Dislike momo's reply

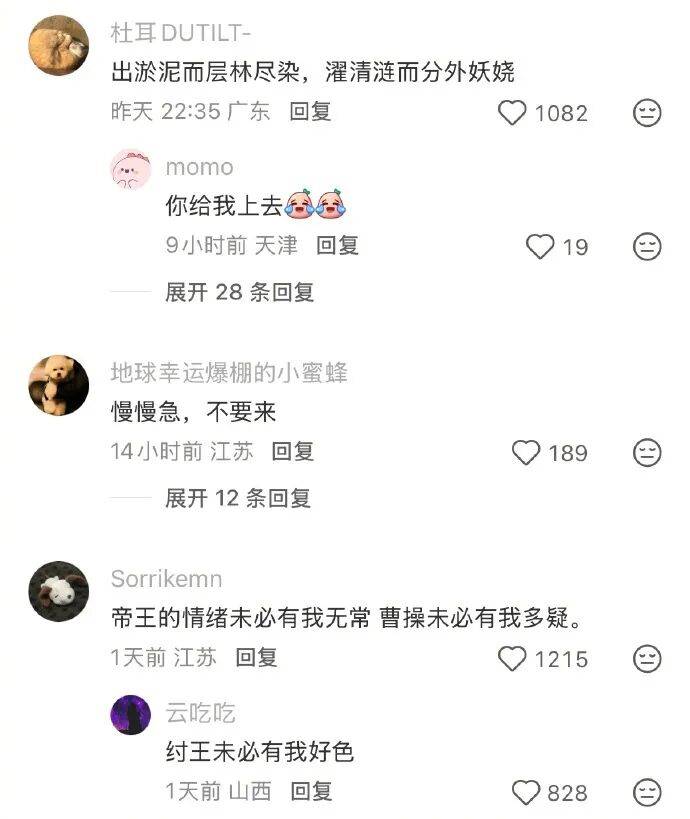(647, 246)
